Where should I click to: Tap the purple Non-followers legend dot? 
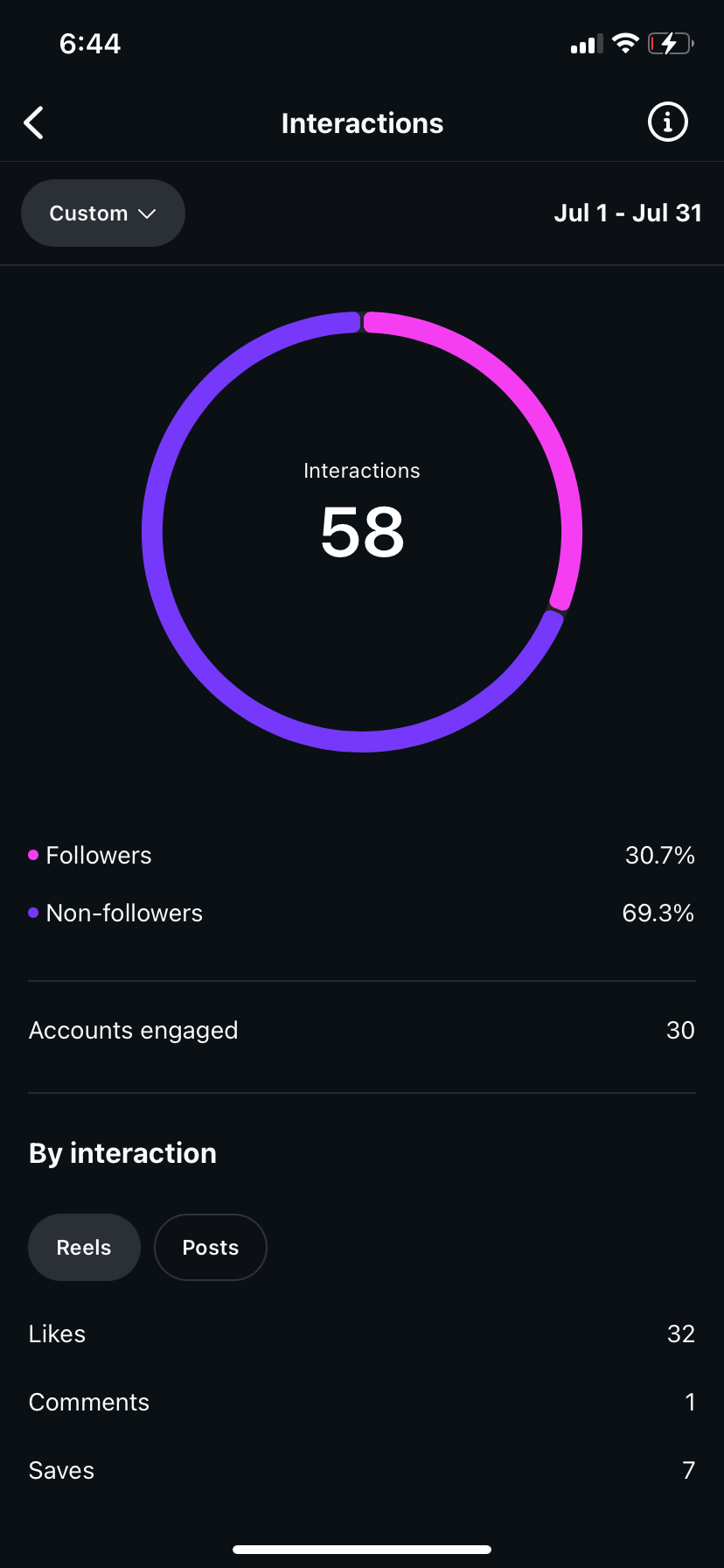point(32,912)
